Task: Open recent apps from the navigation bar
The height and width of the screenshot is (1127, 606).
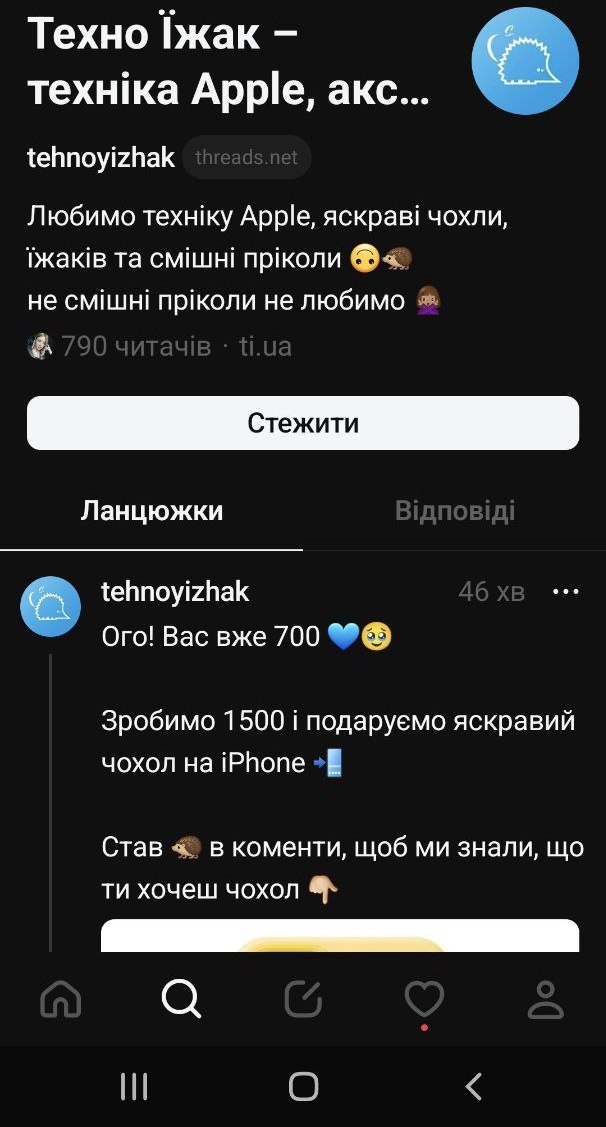Action: pos(134,1086)
